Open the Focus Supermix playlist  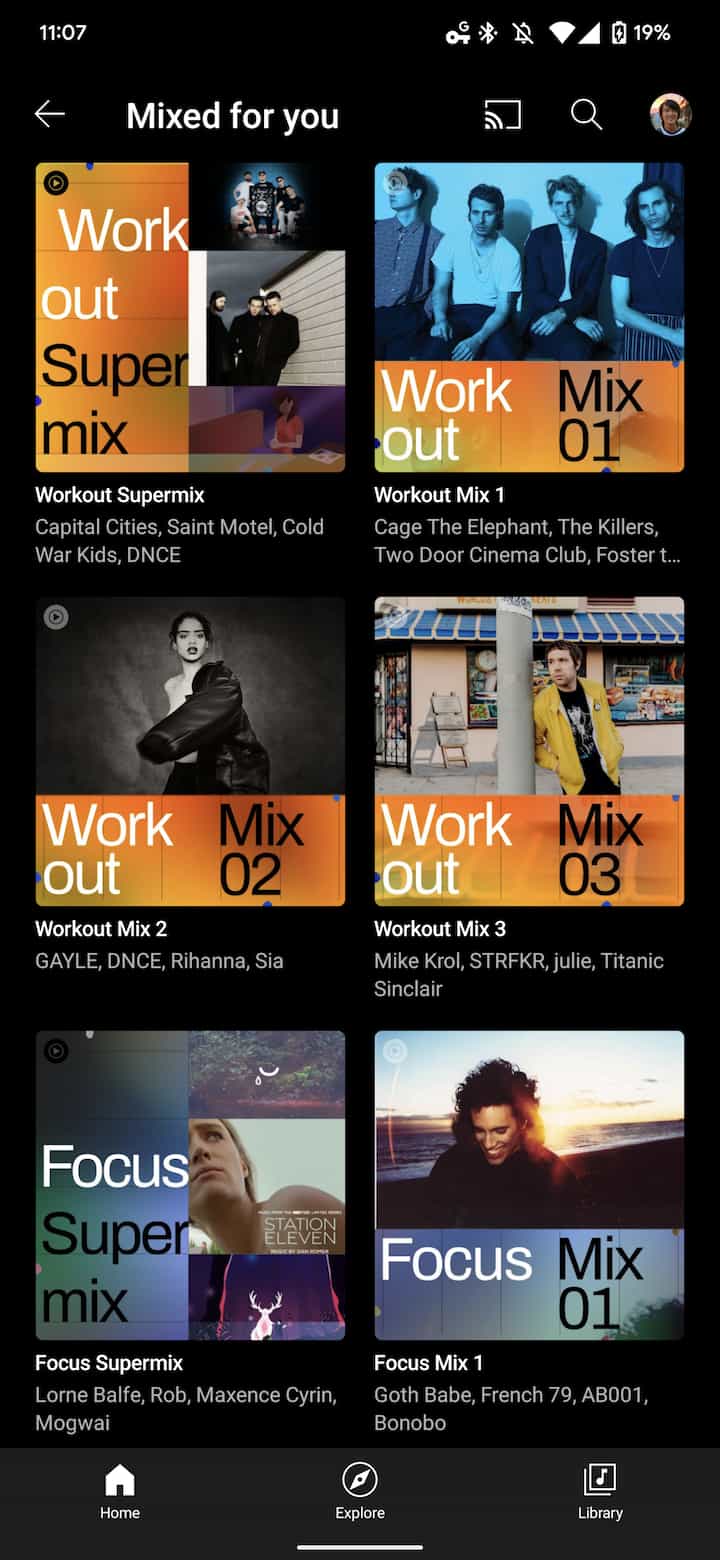click(190, 1185)
